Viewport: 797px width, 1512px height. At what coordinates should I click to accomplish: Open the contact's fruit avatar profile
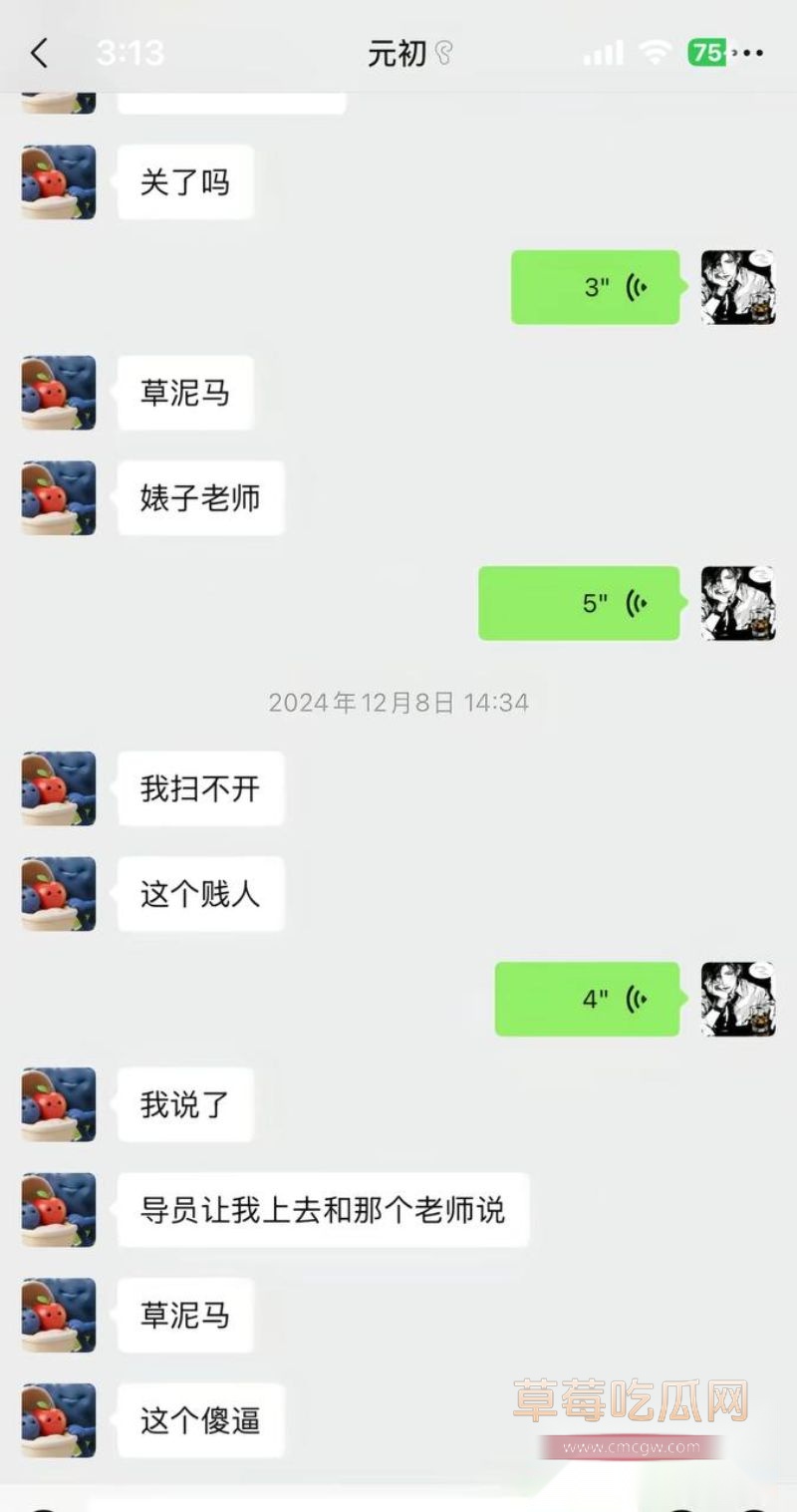(x=57, y=183)
